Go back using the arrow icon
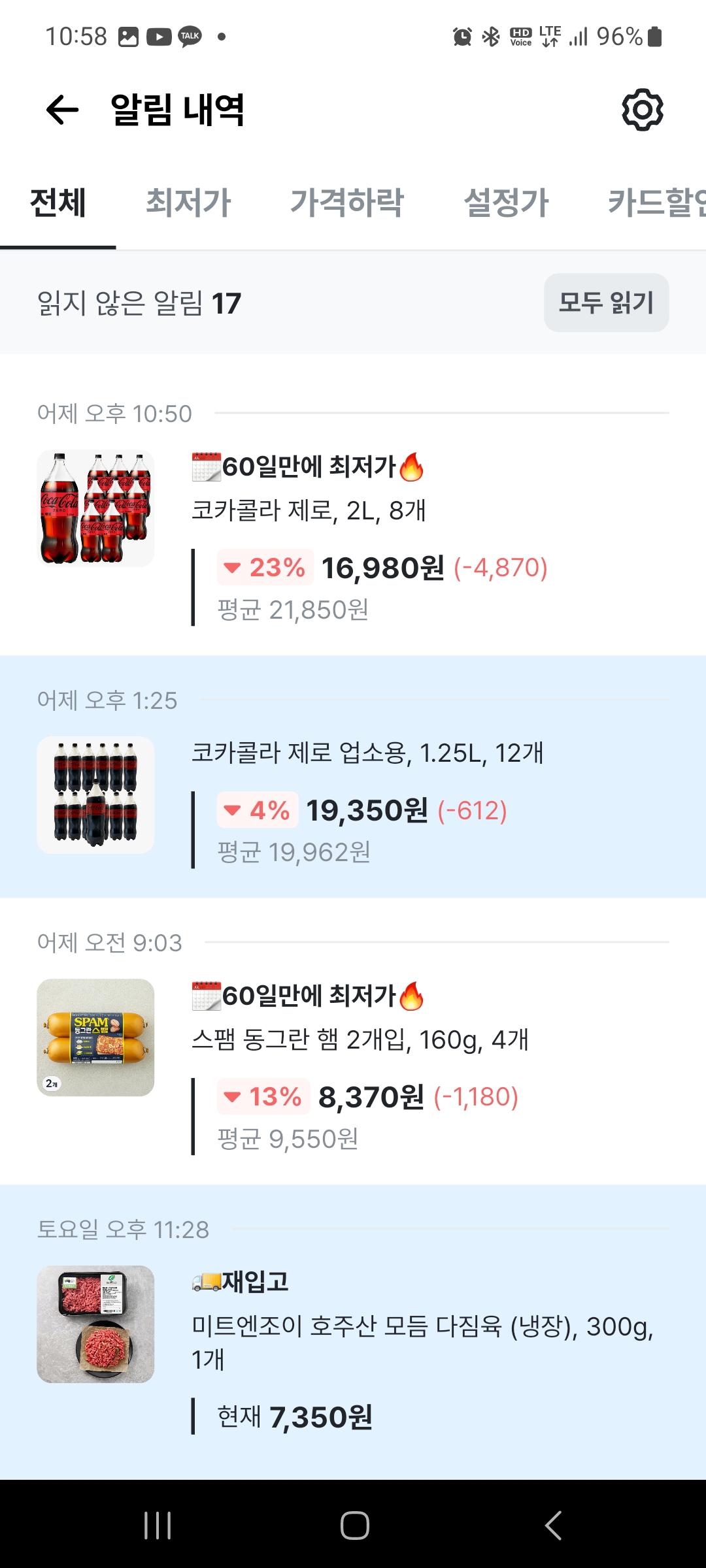 tap(63, 109)
